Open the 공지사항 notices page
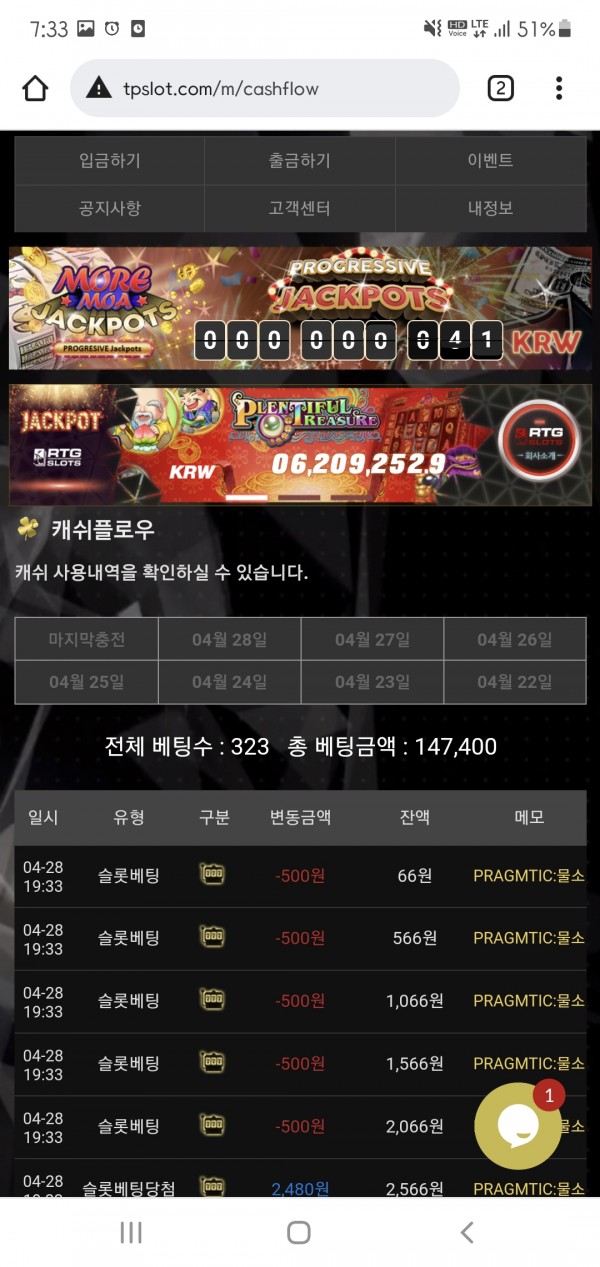 point(110,209)
